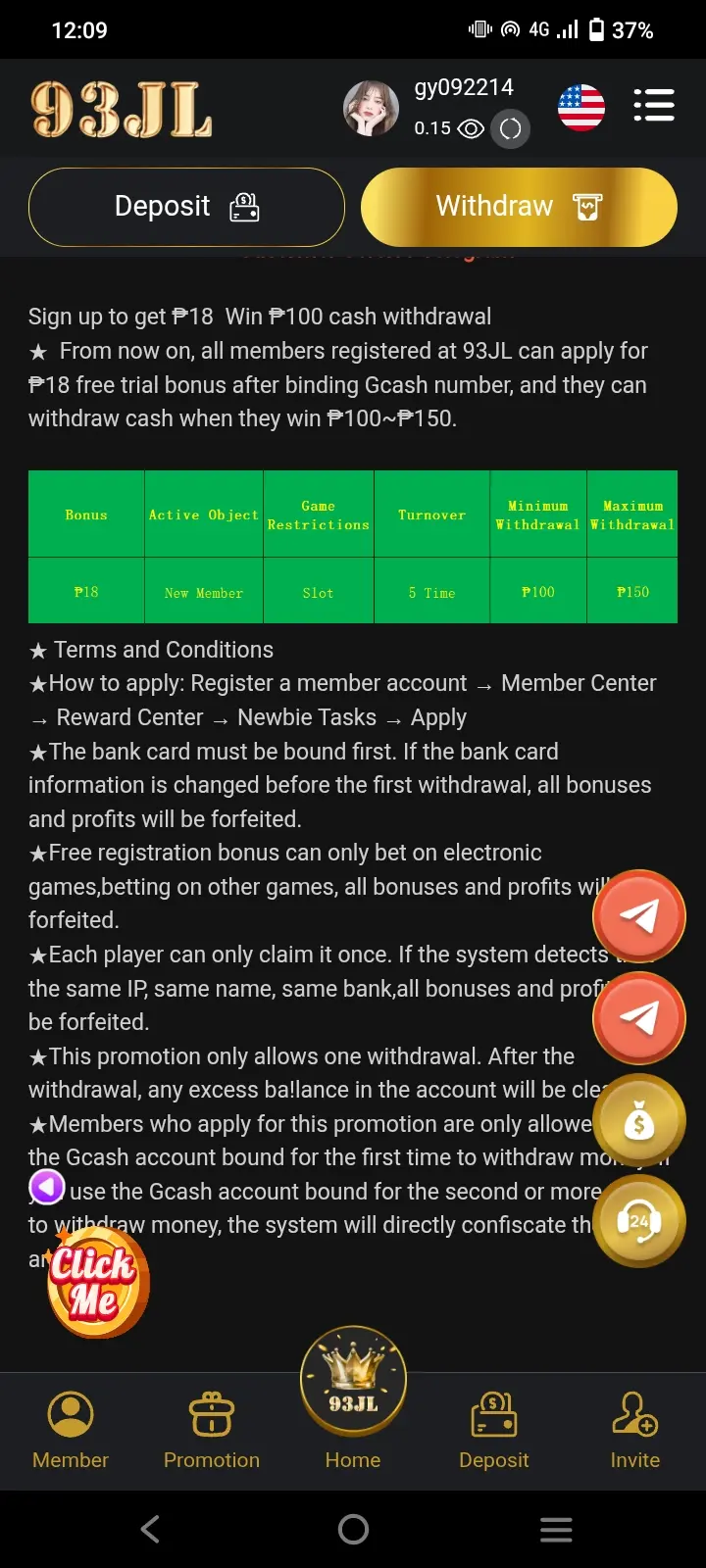The height and width of the screenshot is (1568, 706).
Task: Switch to the Invite tab
Action: coord(635,1431)
